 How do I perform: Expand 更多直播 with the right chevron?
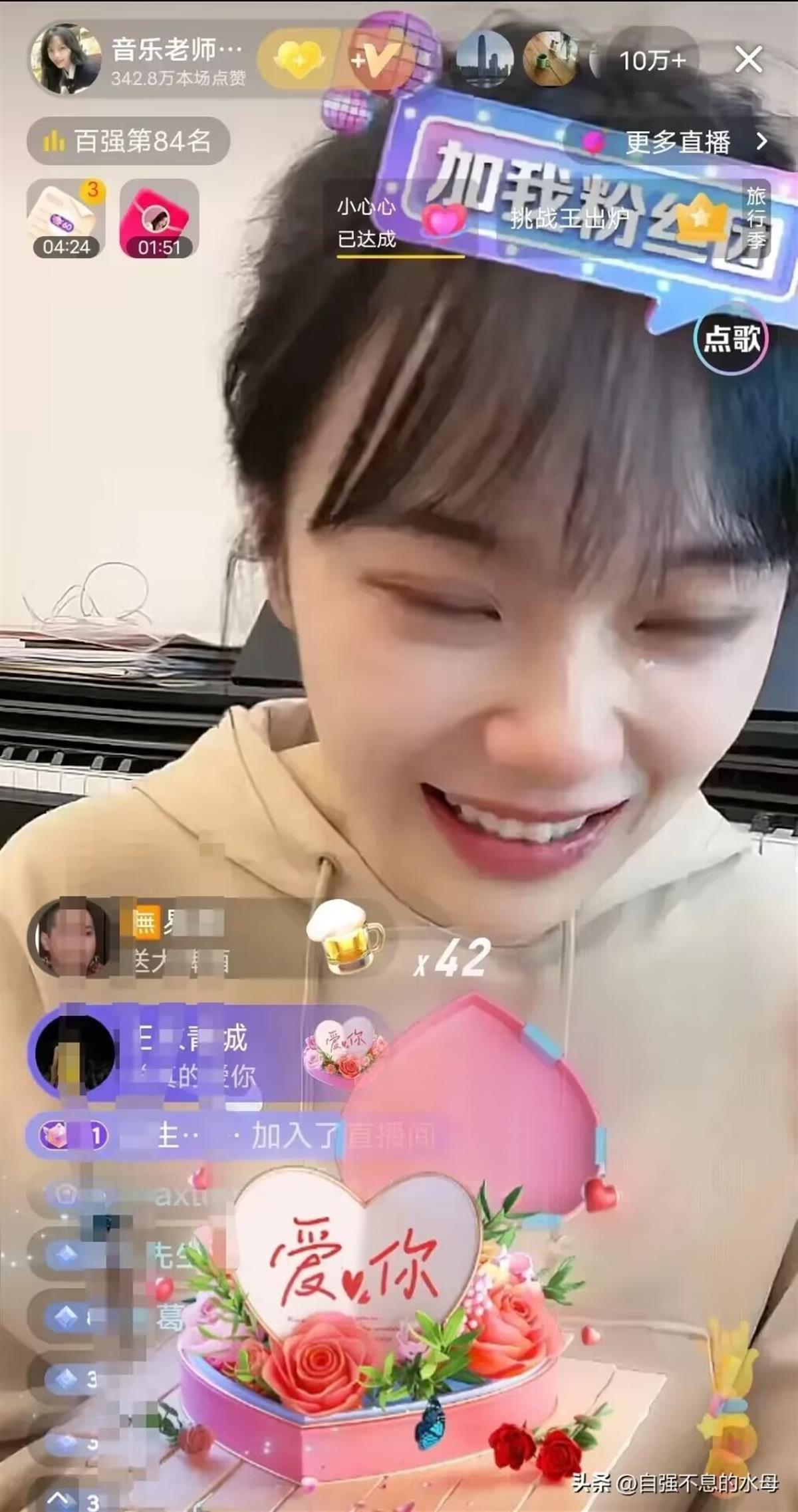tap(763, 141)
